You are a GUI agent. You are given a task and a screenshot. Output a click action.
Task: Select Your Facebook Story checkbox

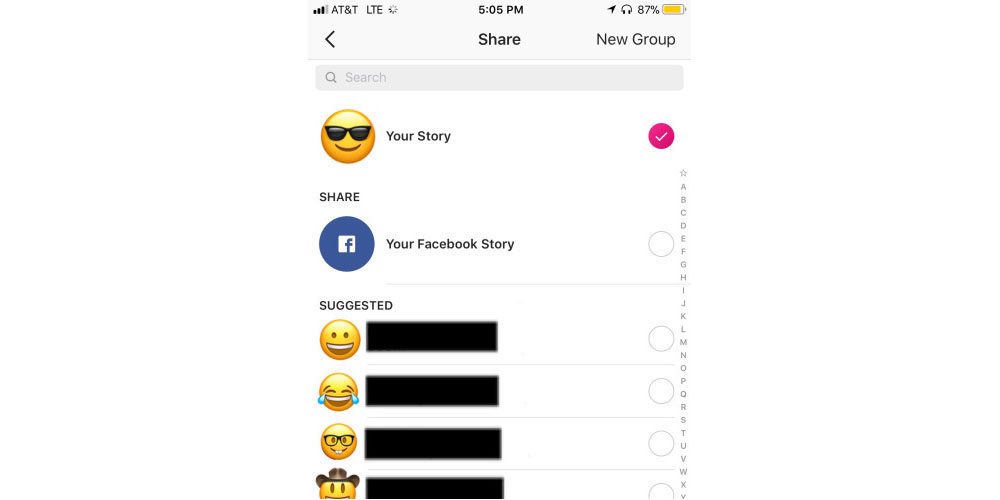coord(661,244)
